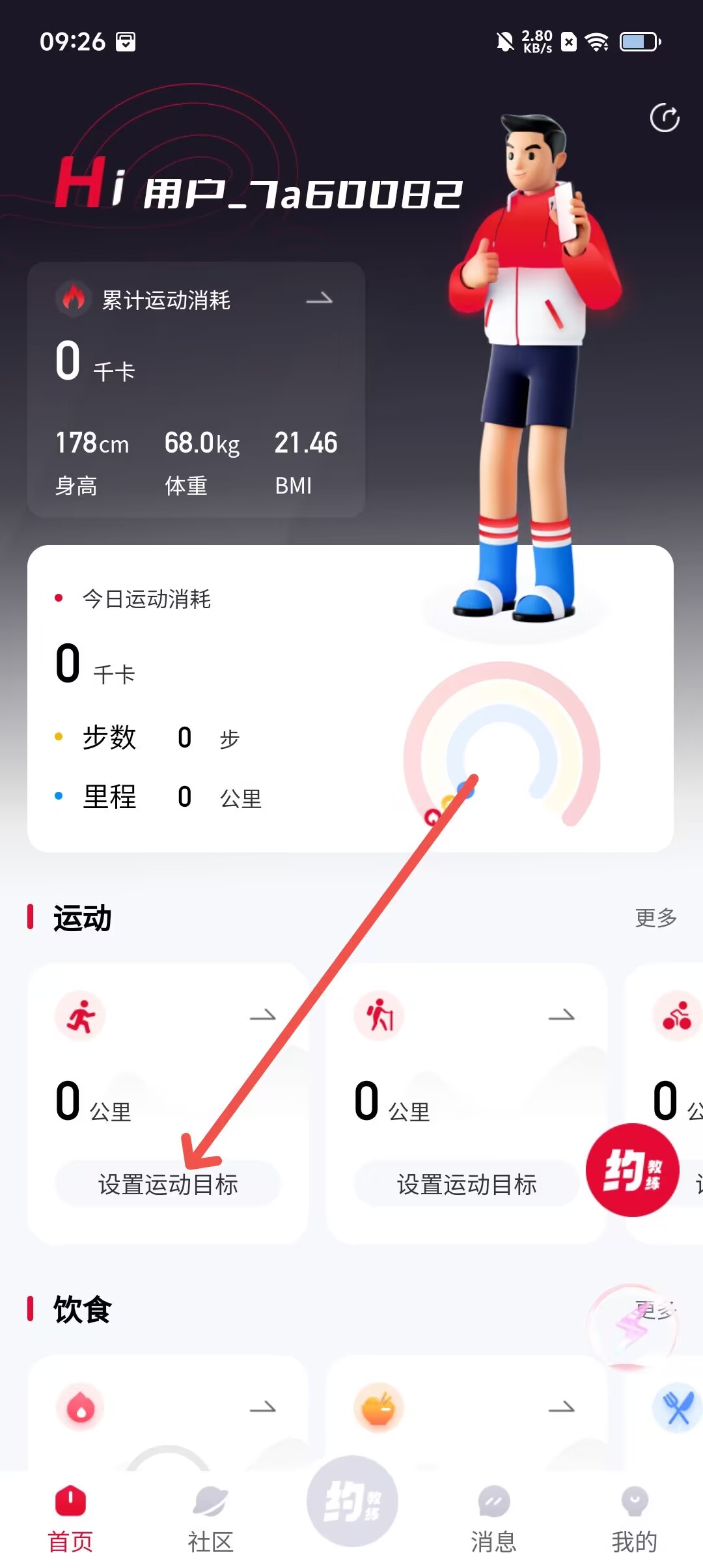
Task: Open the 累计运动消耗 card details
Action: tap(319, 300)
